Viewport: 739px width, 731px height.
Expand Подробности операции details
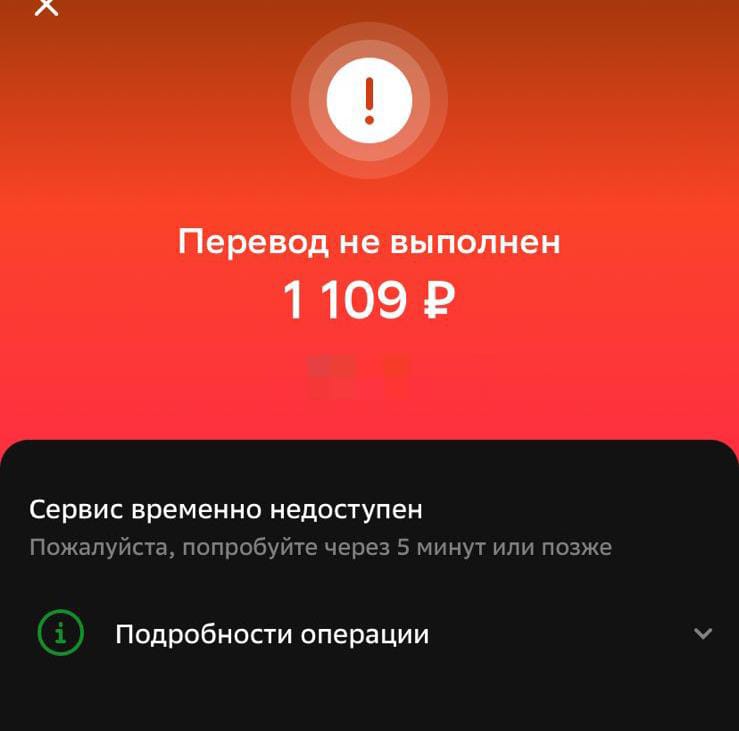(x=702, y=634)
